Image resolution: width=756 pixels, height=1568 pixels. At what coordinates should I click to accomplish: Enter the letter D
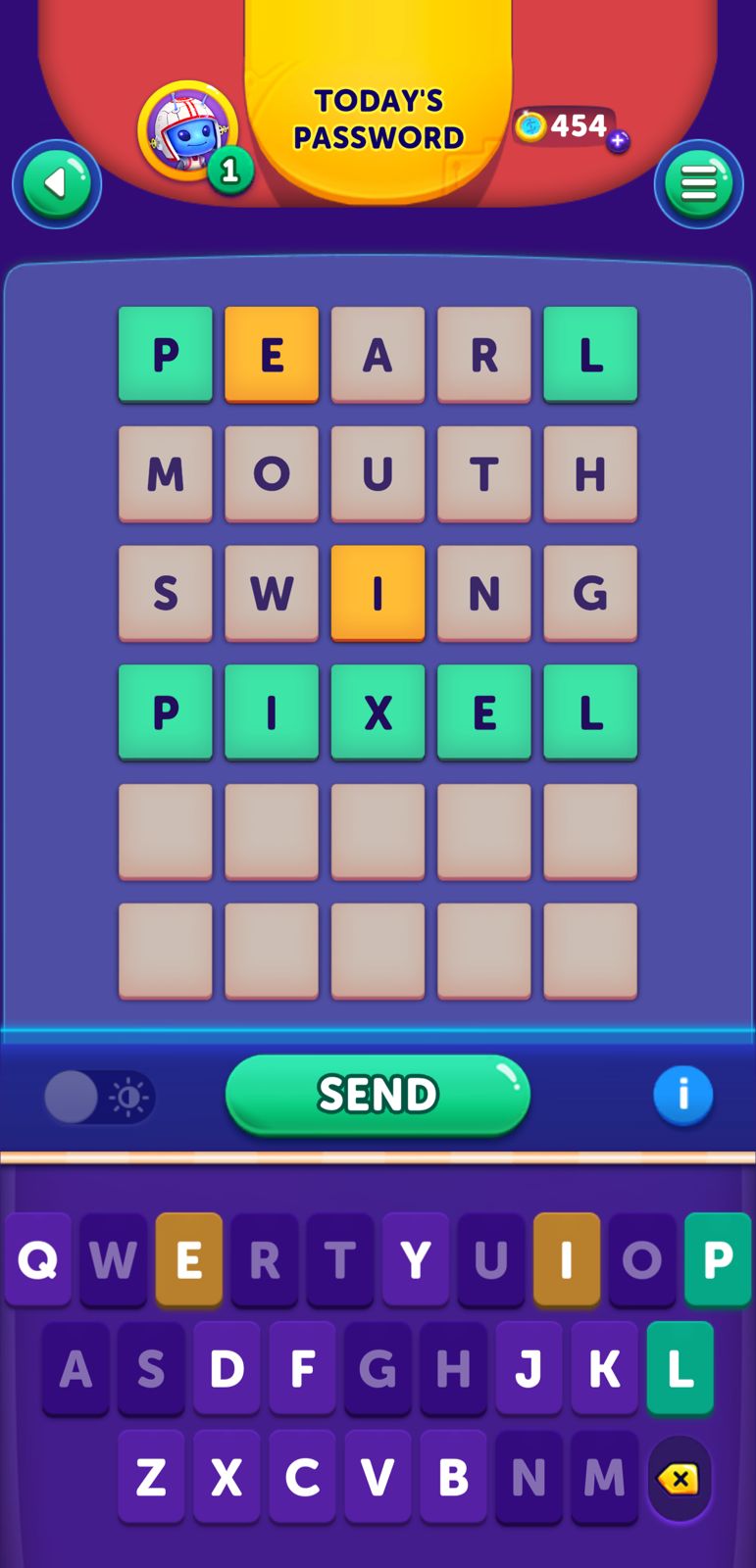coord(227,1368)
